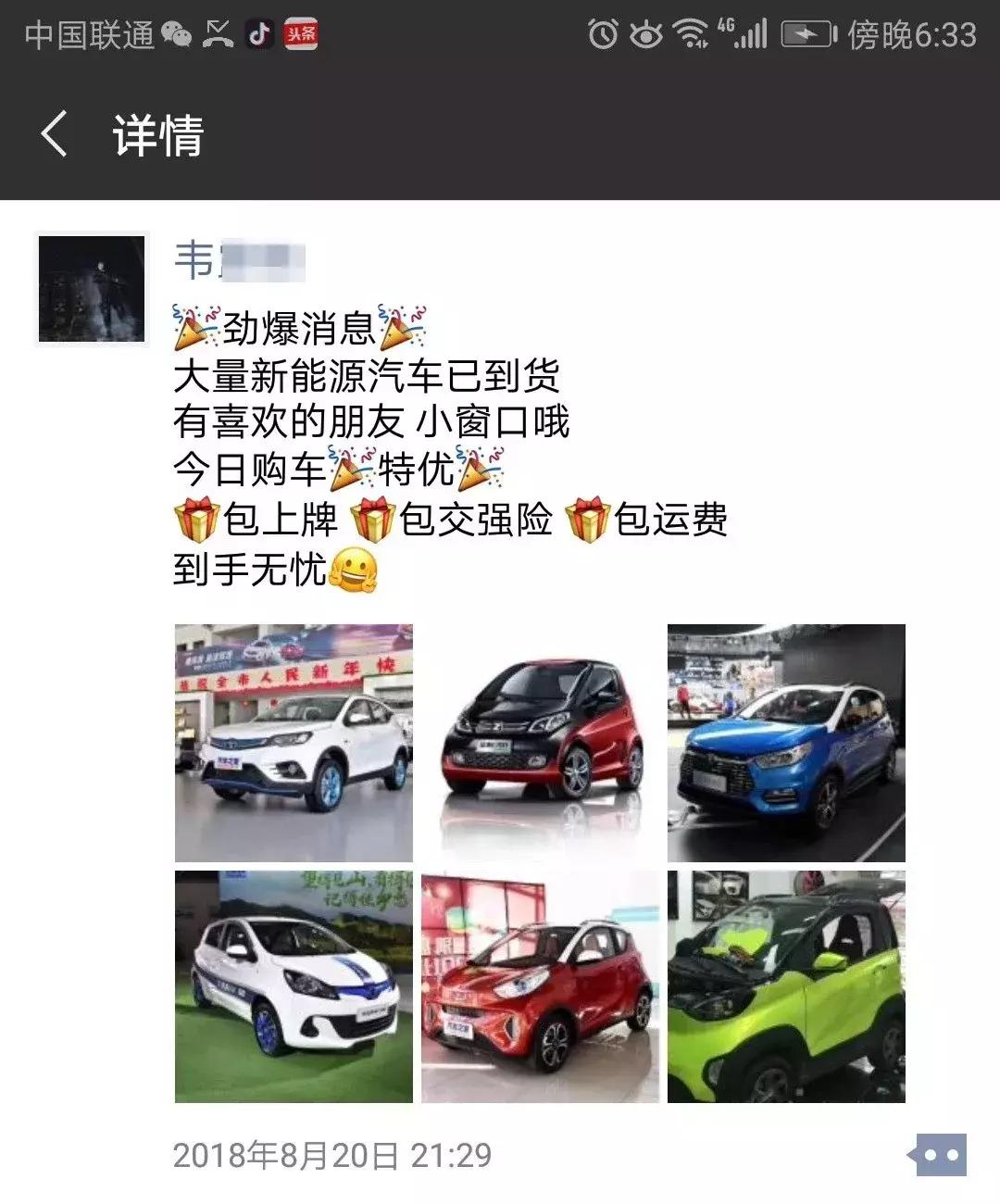Viewport: 1000px width, 1204px height.
Task: Tap the back arrow to leave 详情 page
Action: pyautogui.click(x=53, y=132)
